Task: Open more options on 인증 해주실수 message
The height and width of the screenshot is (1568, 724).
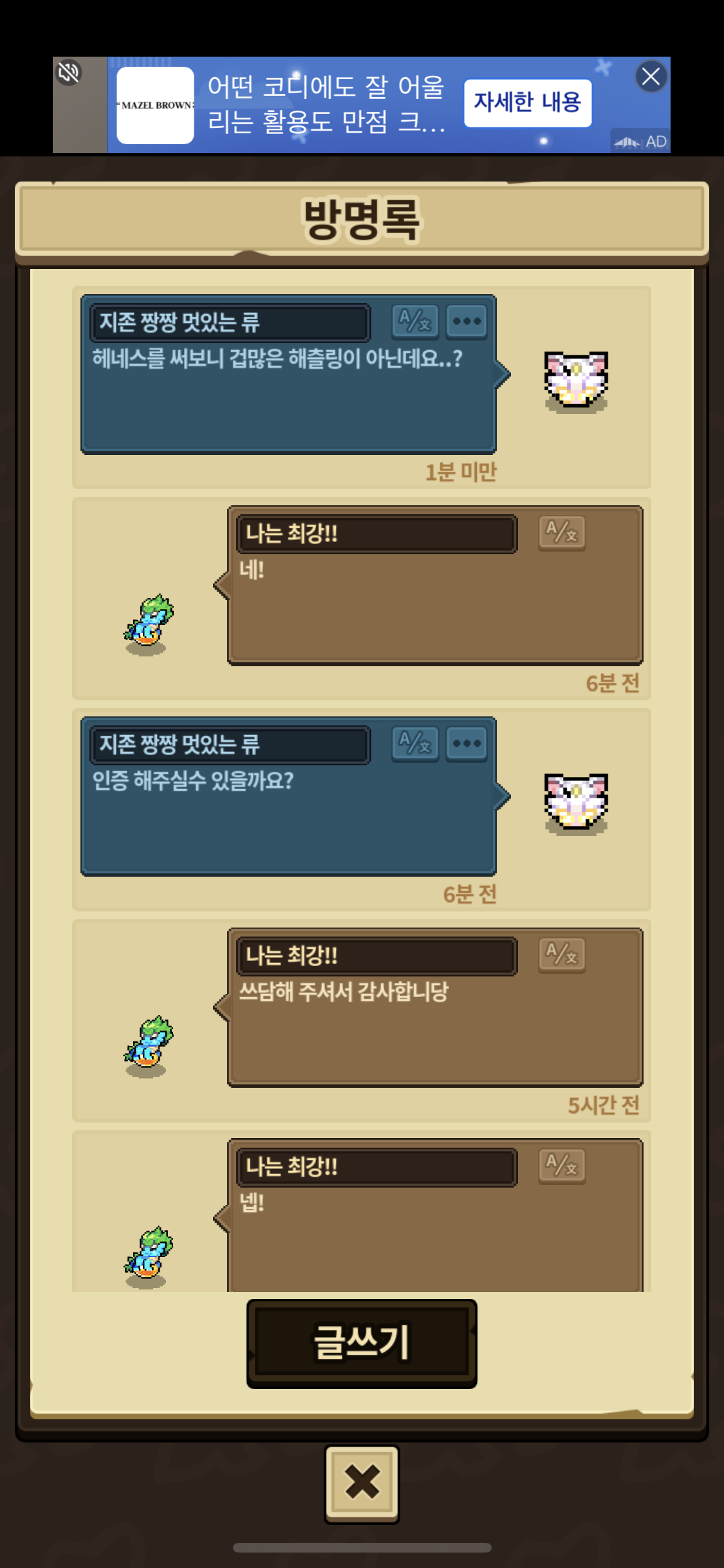Action: [x=467, y=743]
